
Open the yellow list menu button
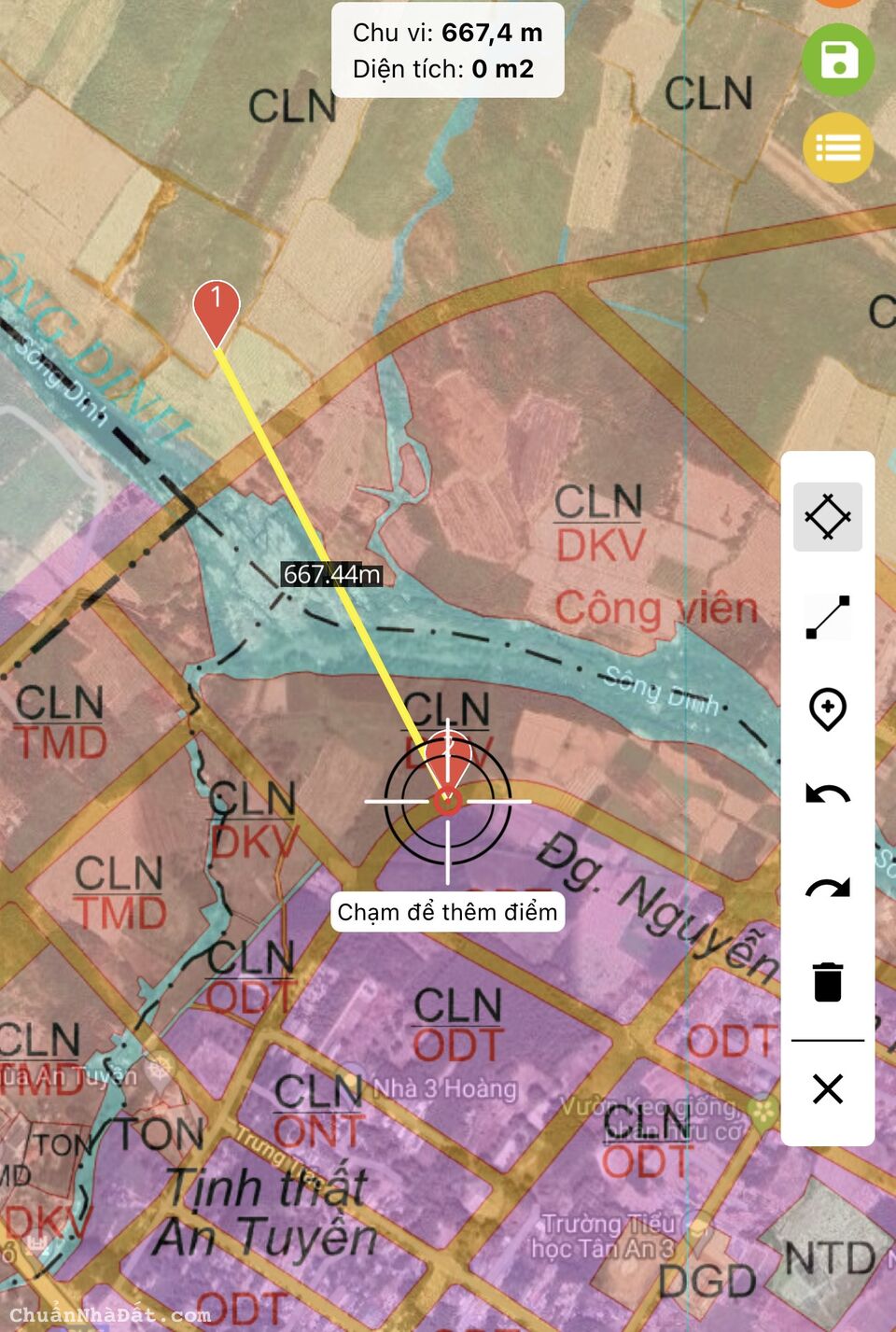coord(837,147)
